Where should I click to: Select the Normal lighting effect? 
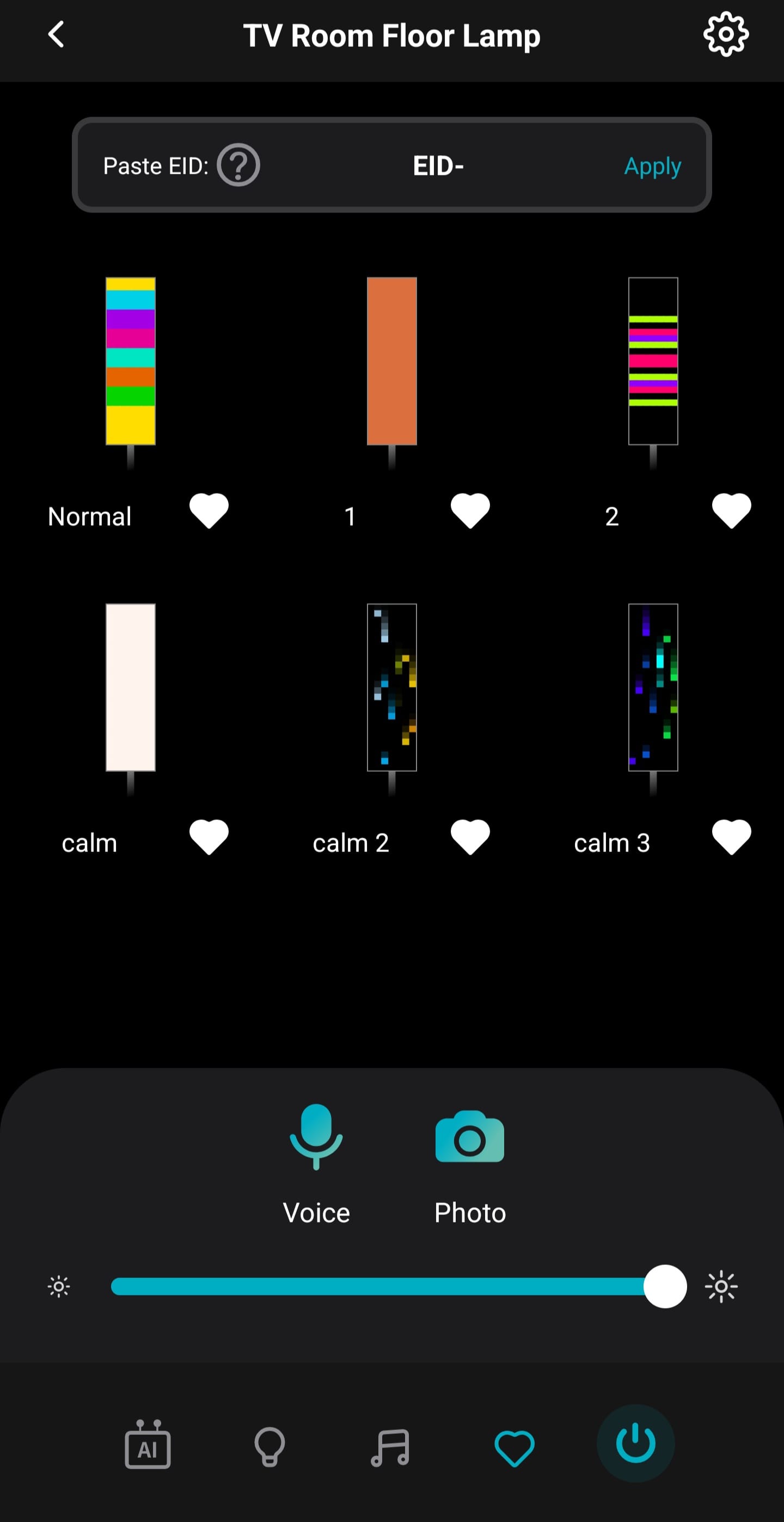pyautogui.click(x=131, y=361)
